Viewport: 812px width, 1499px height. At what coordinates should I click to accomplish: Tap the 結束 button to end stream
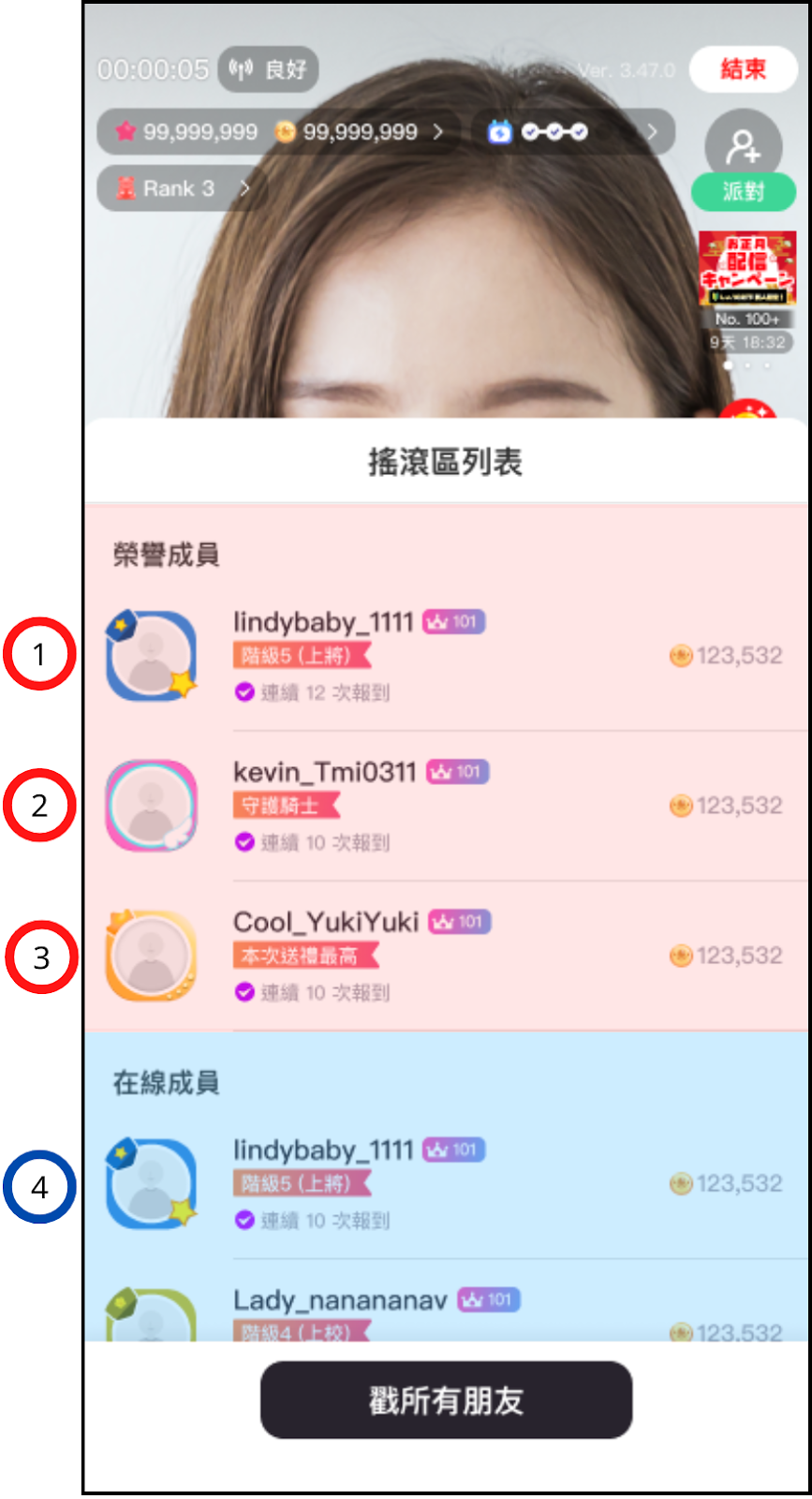[743, 69]
